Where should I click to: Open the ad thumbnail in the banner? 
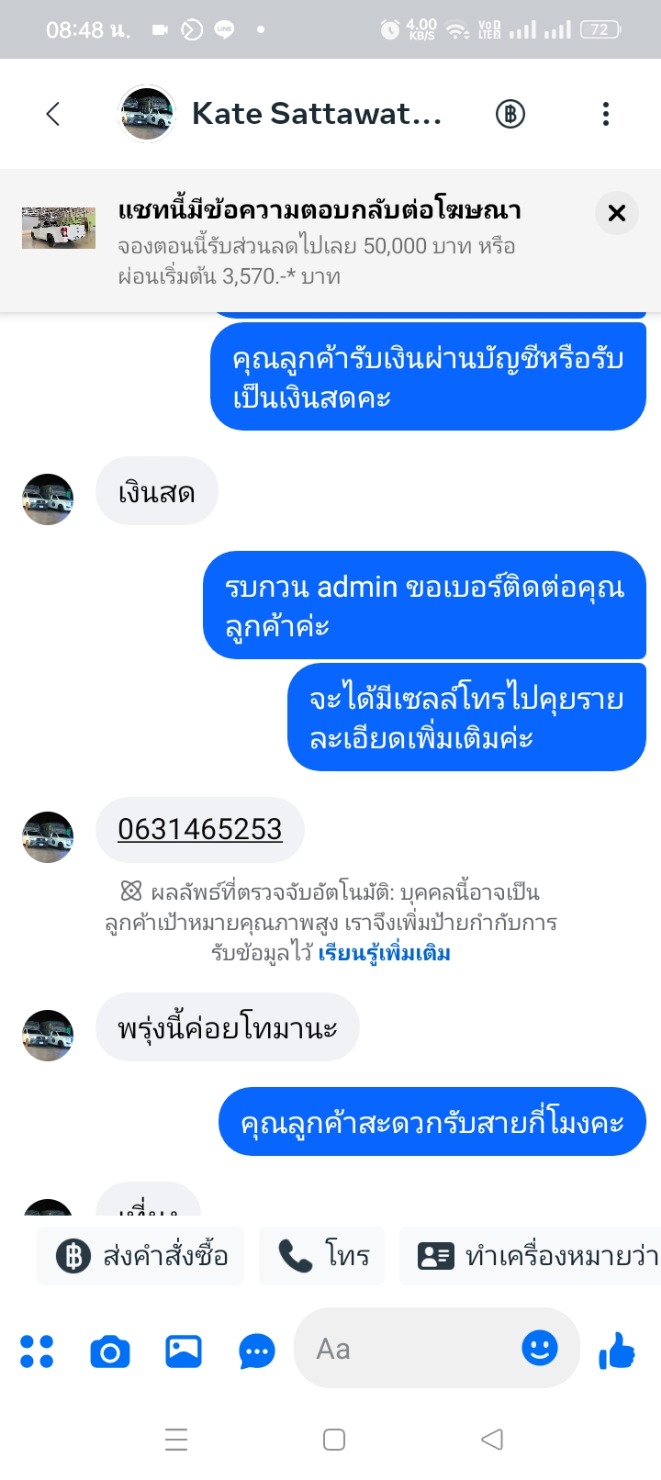(x=59, y=228)
